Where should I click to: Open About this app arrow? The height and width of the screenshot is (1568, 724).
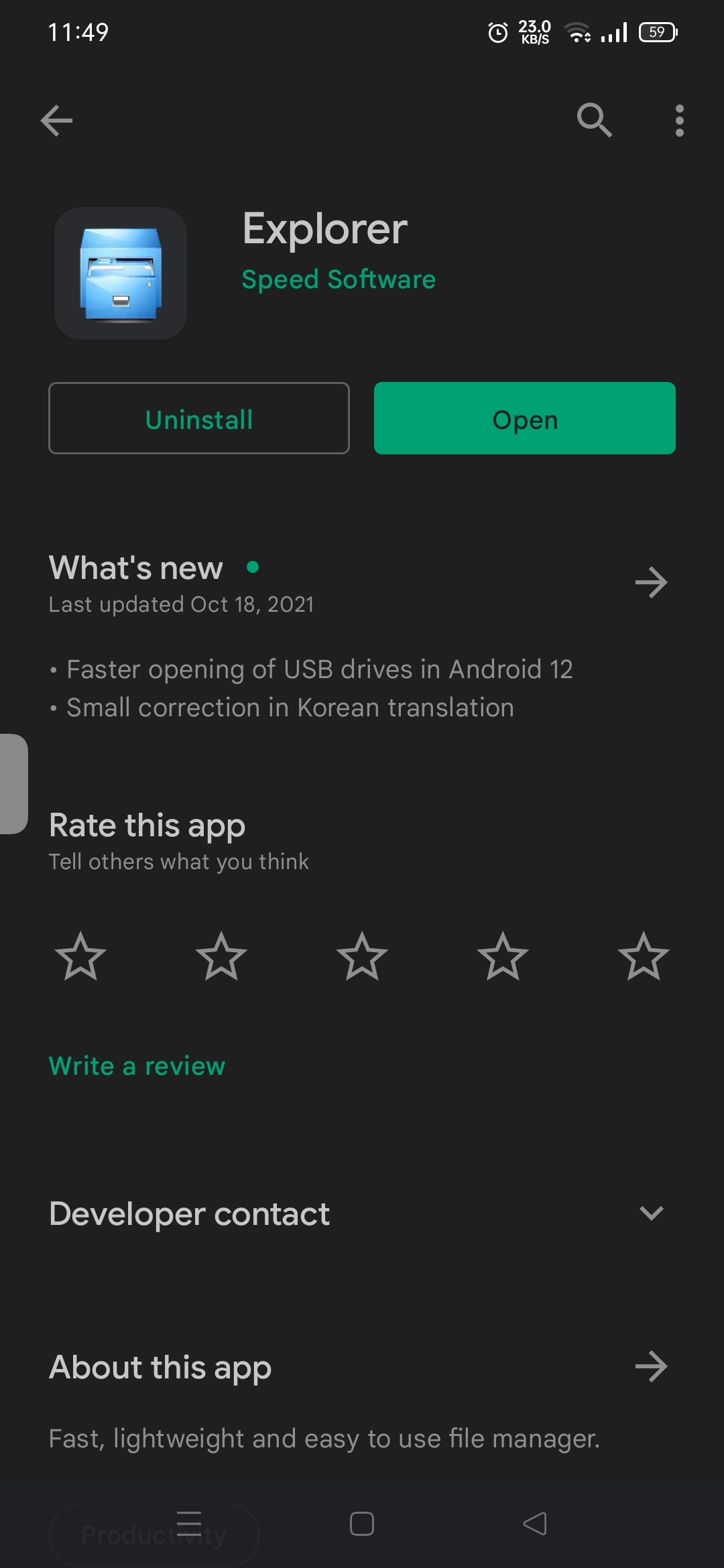[x=651, y=1366]
